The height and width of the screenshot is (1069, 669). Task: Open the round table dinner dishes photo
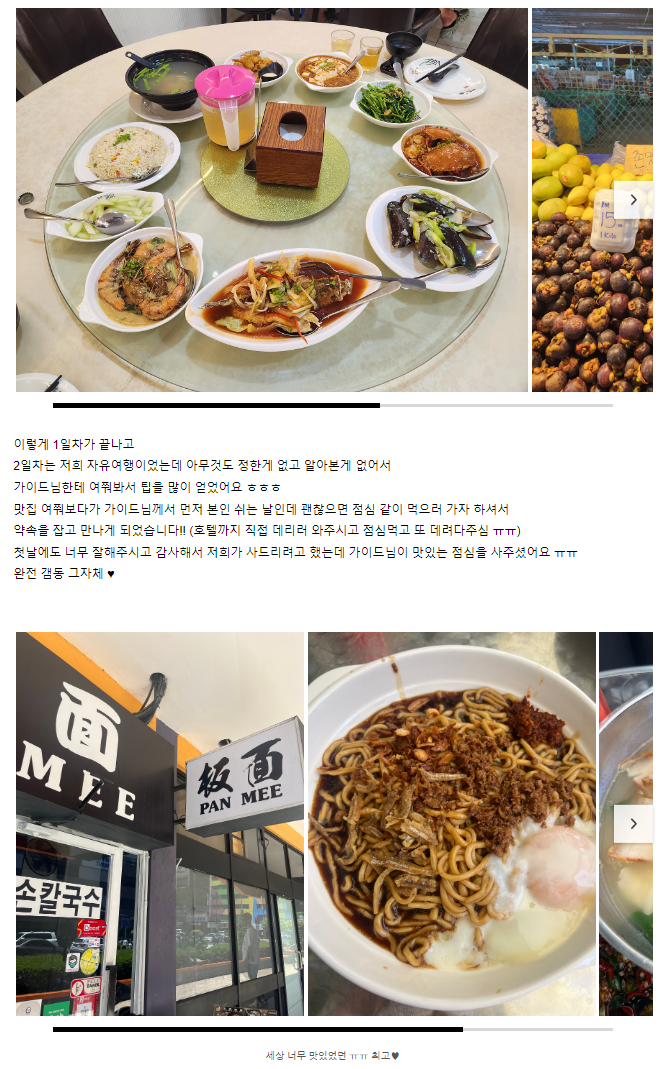(271, 200)
